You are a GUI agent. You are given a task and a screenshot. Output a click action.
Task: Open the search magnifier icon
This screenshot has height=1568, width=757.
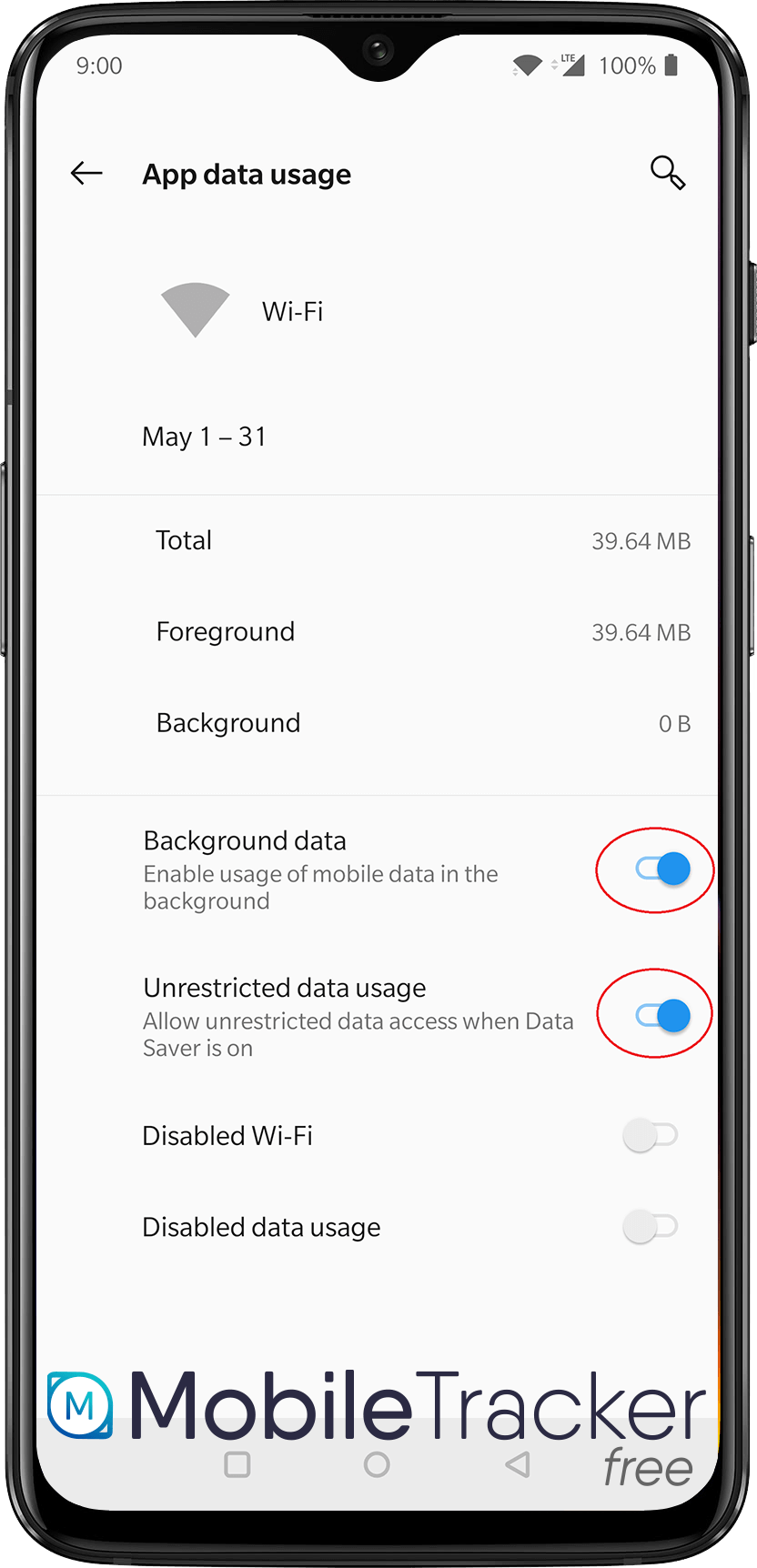click(x=667, y=172)
